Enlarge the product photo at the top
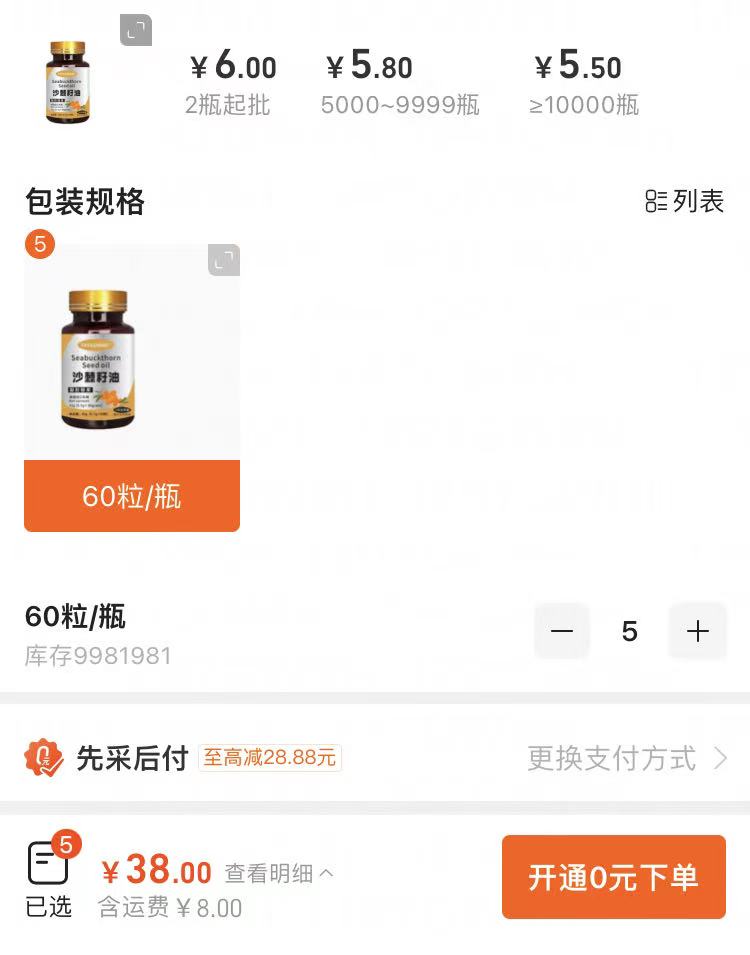 (x=136, y=30)
